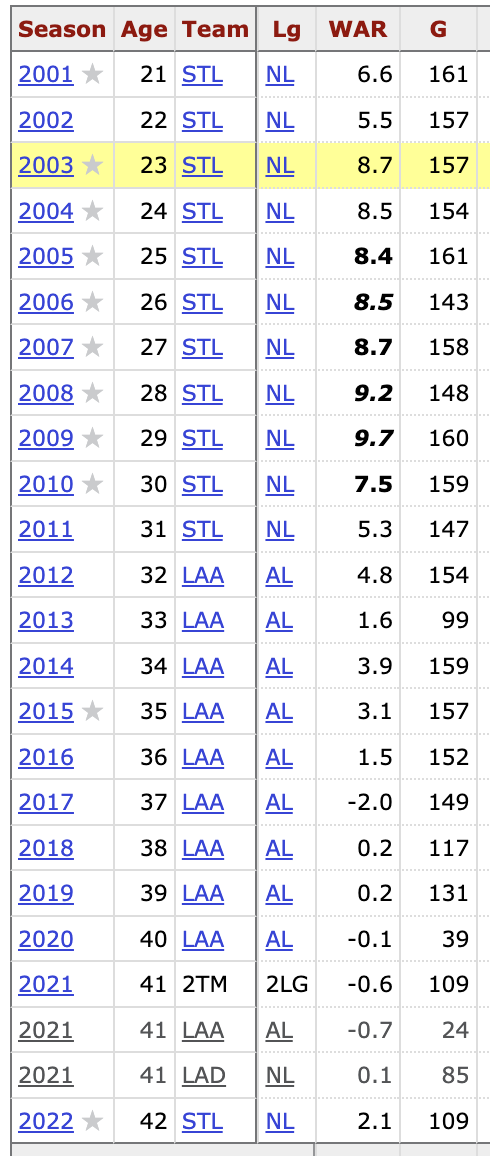
Task: Open the 2022 season link
Action: click(x=46, y=1122)
